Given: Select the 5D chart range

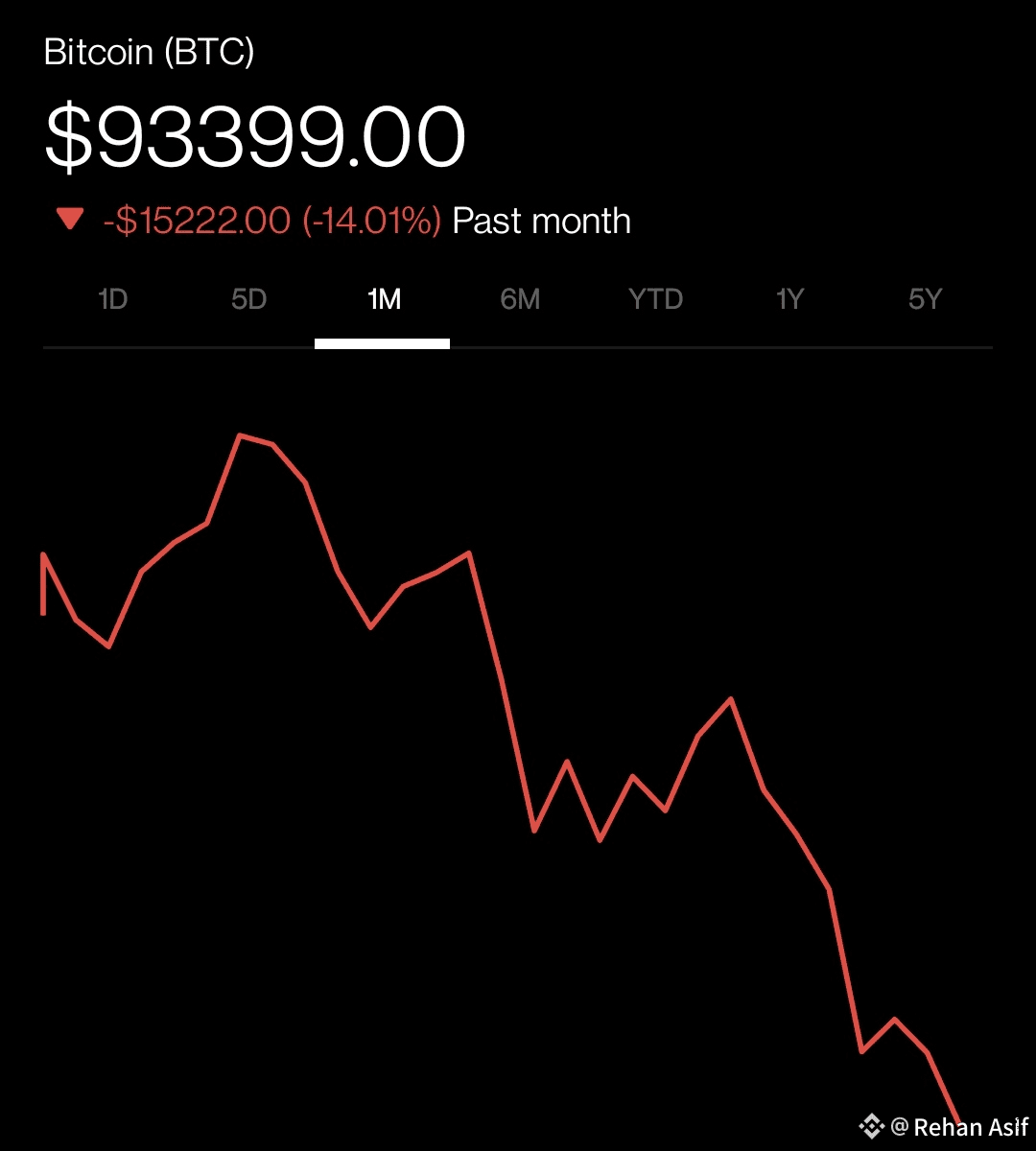Looking at the screenshot, I should click(x=248, y=299).
